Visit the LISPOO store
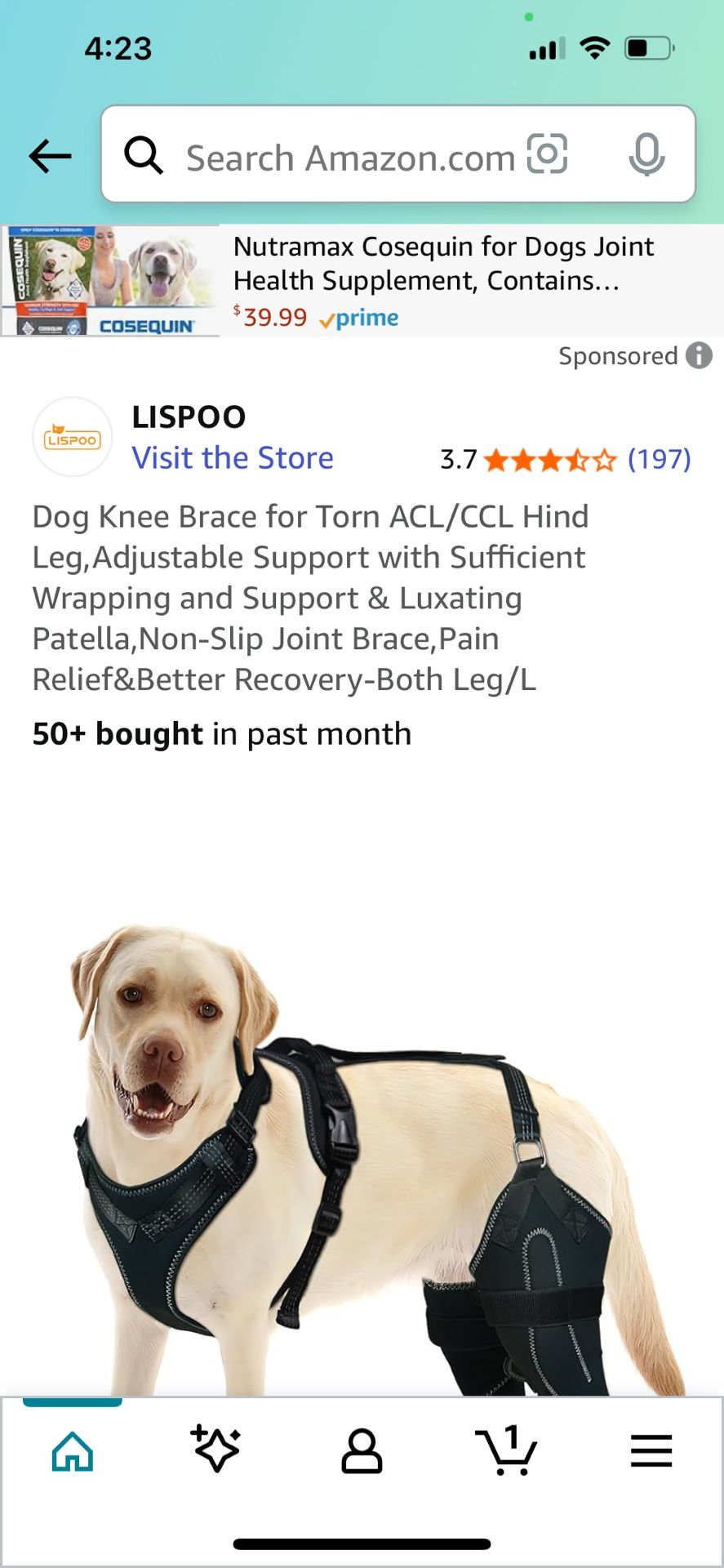 (233, 458)
